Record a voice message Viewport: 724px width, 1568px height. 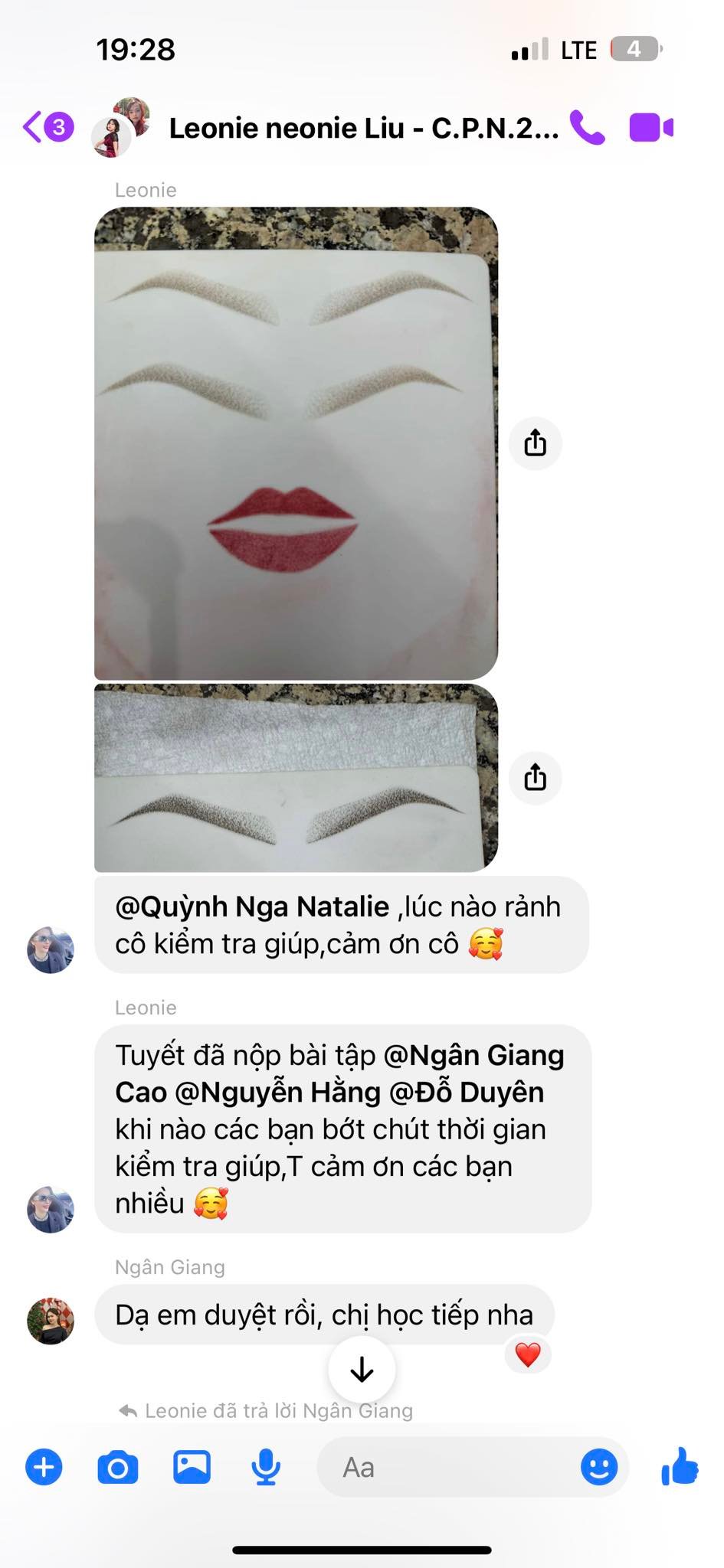point(266,1467)
